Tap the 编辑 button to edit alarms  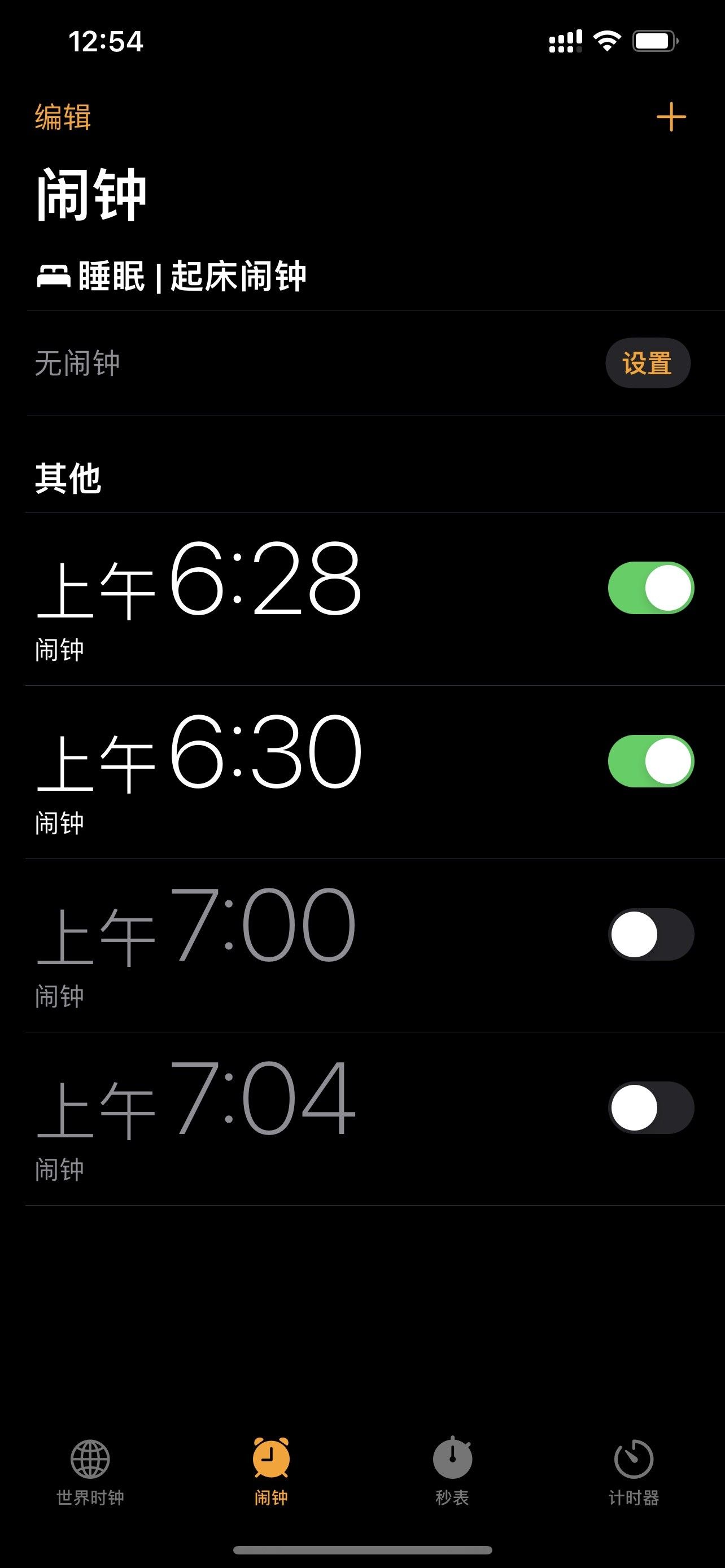coord(63,117)
